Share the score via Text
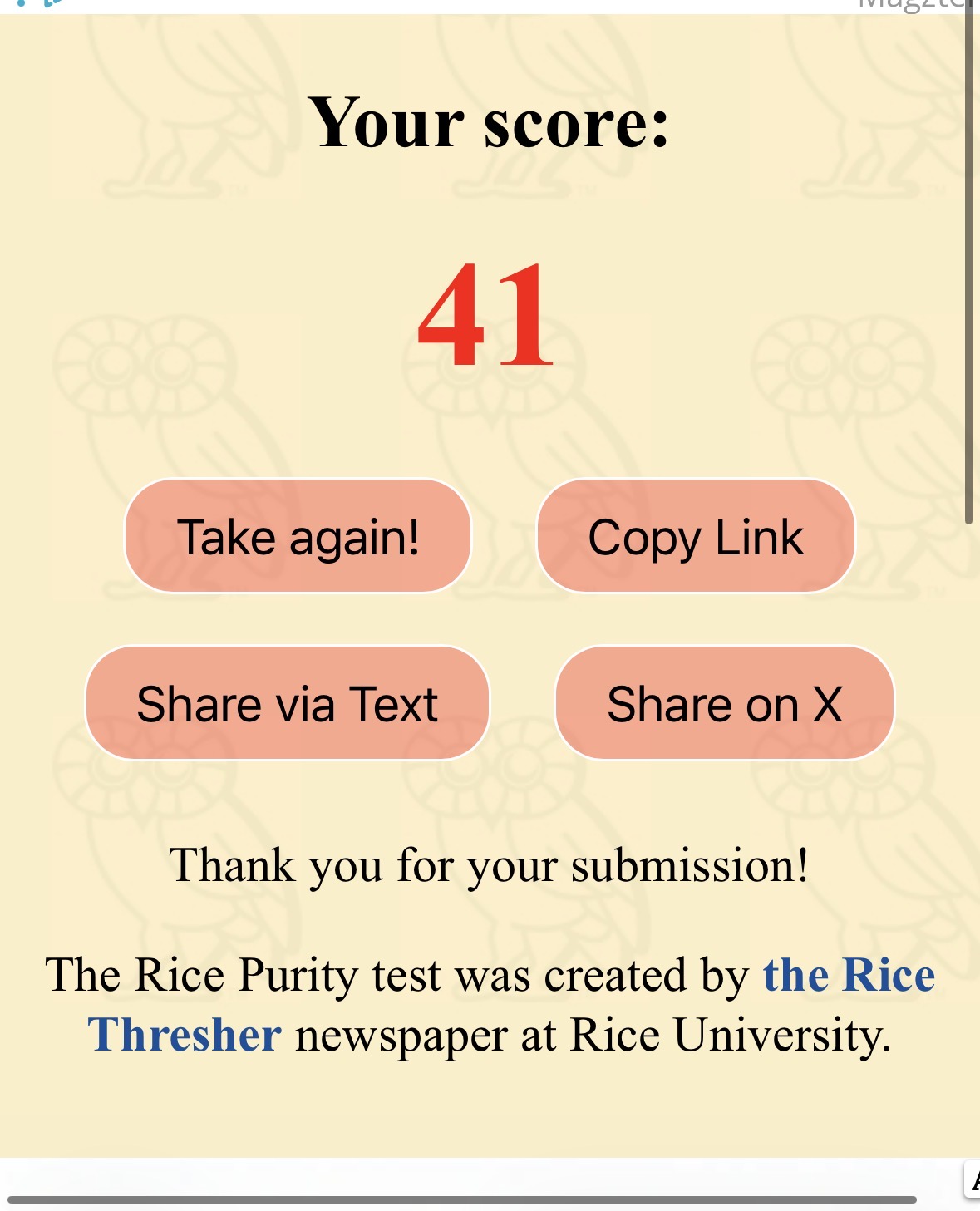Image resolution: width=980 pixels, height=1211 pixels. coord(287,703)
